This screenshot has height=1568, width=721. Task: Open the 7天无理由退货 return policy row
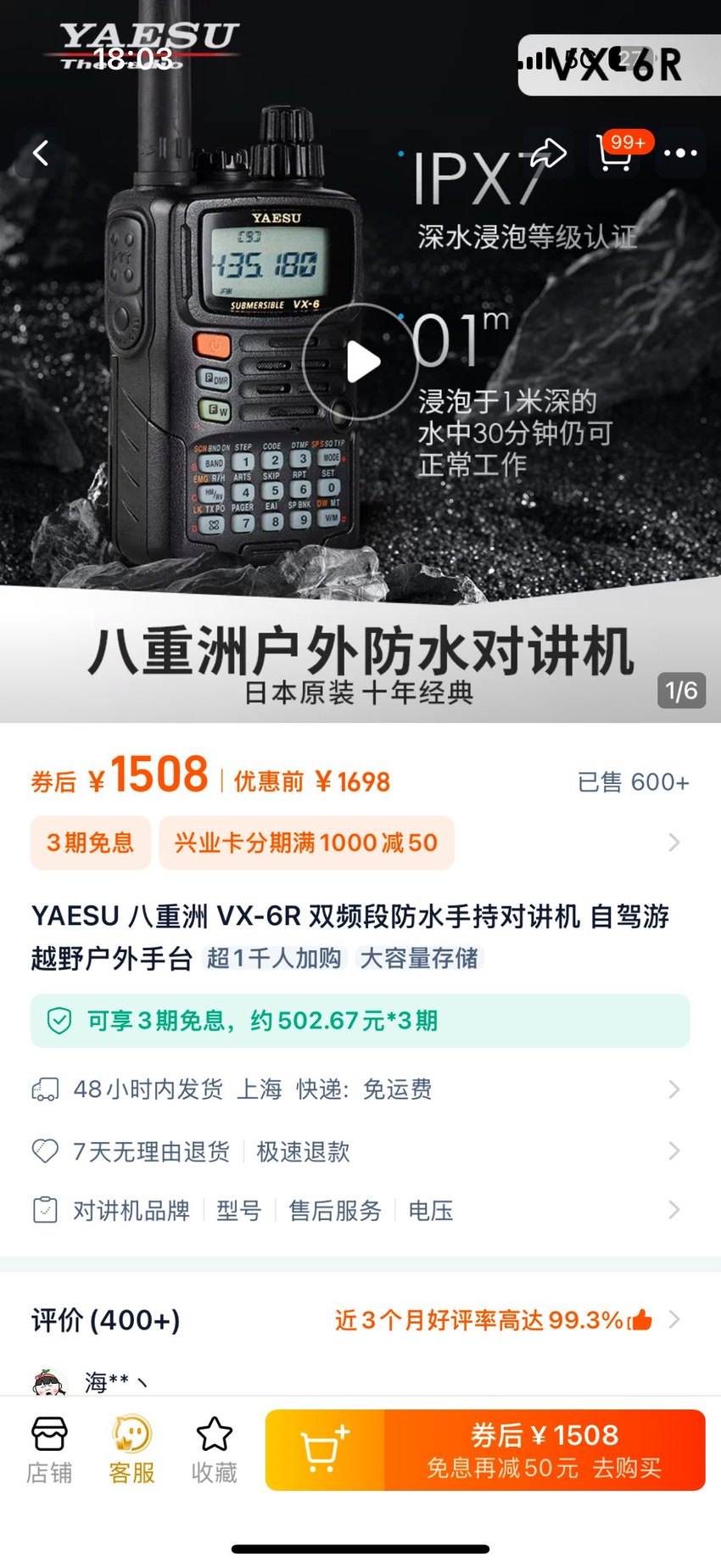point(360,1151)
